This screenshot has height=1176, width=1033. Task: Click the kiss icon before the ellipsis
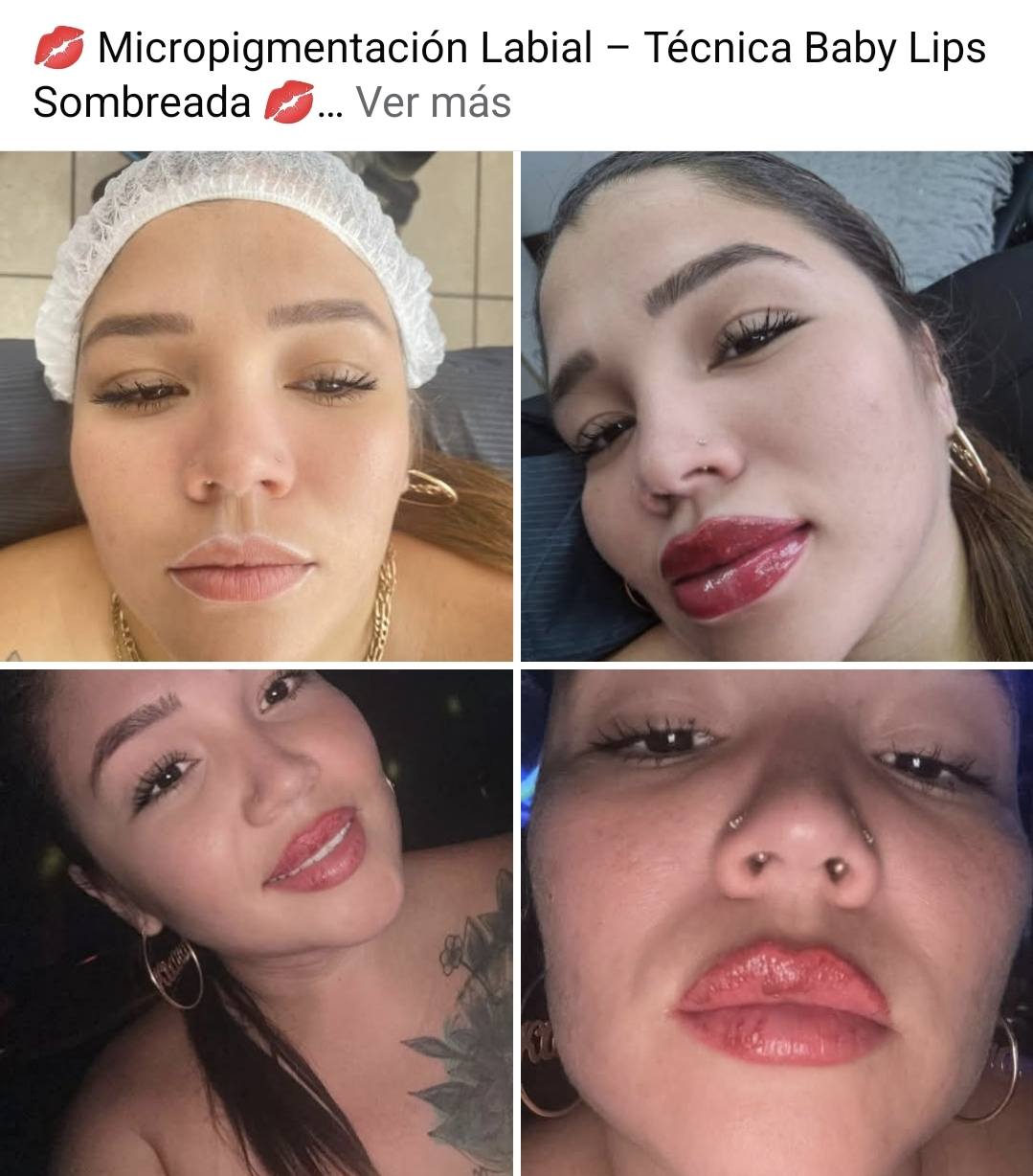click(290, 99)
